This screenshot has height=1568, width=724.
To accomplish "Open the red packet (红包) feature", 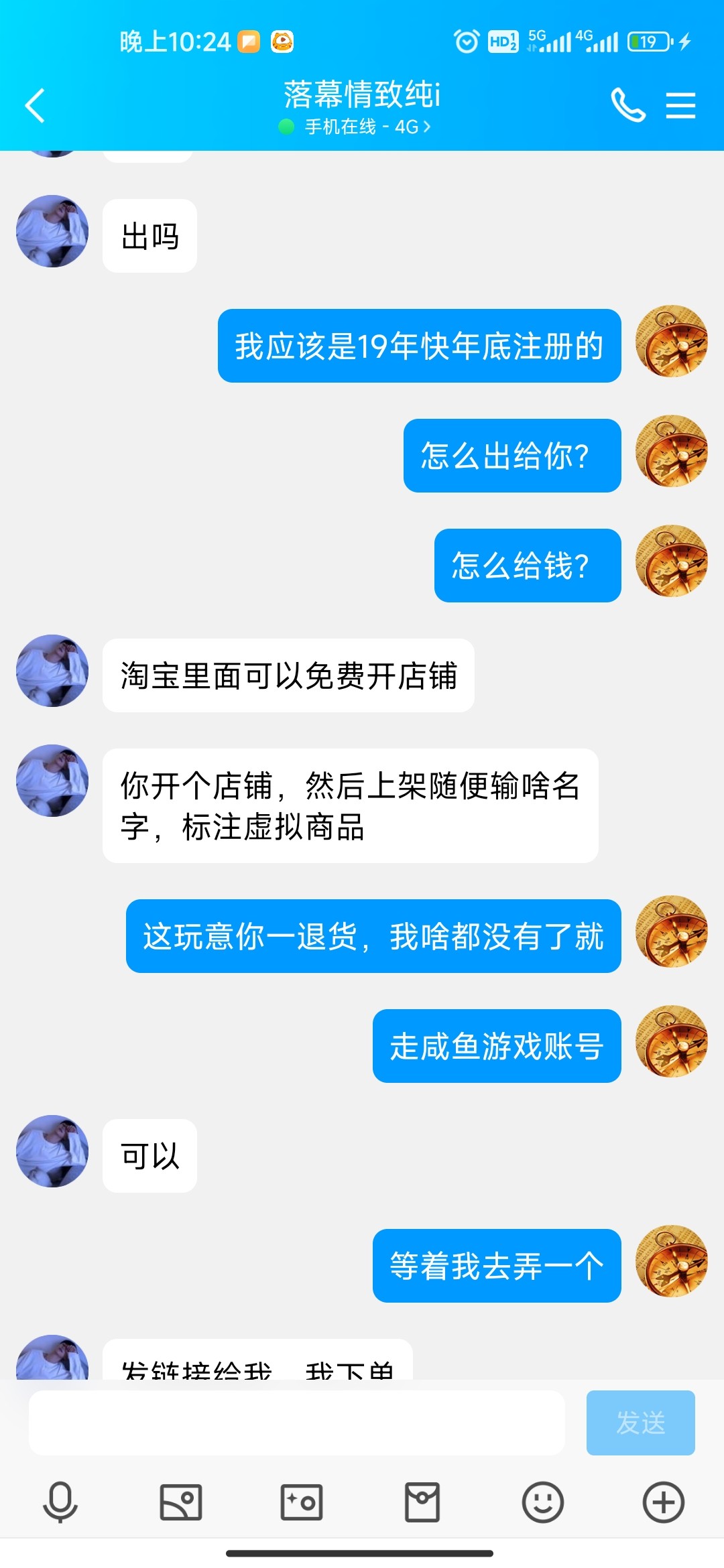I will click(422, 1502).
